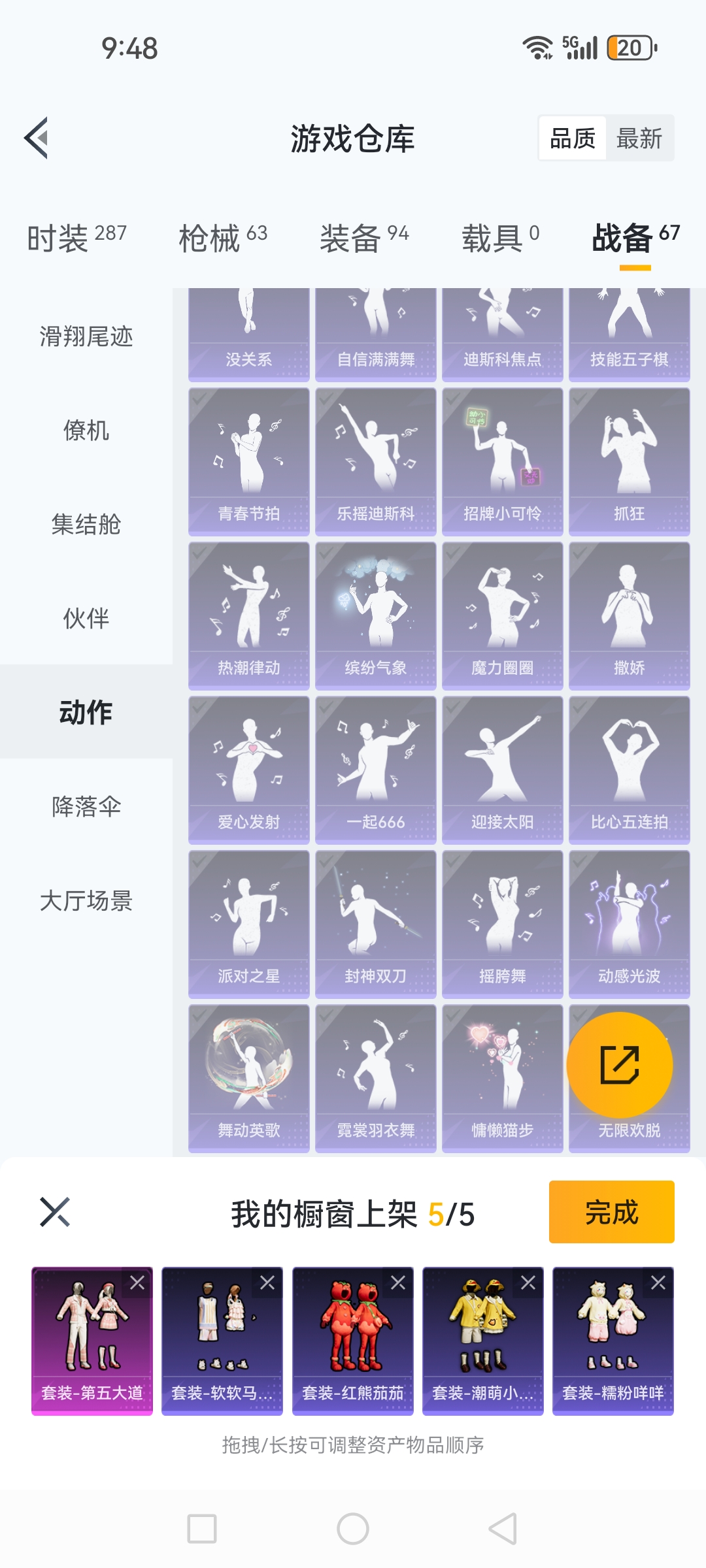This screenshot has height=1568, width=706.
Task: Open the 枪械 tab
Action: [x=223, y=238]
